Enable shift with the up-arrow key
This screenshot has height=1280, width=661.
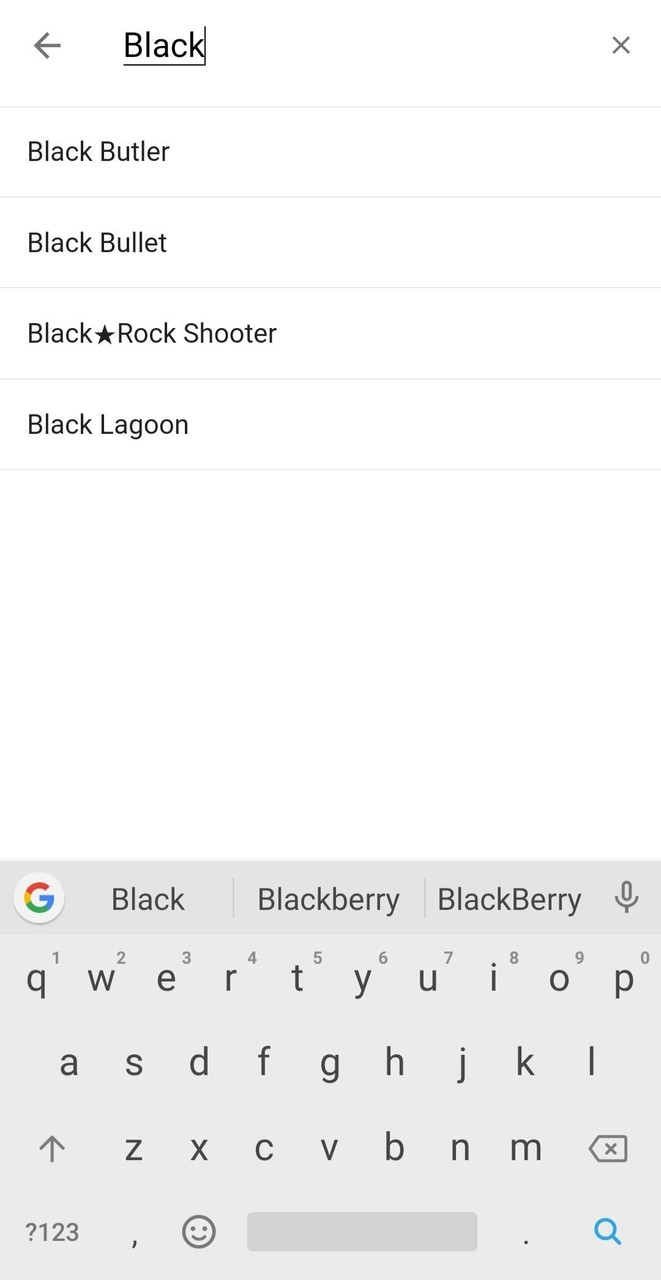[52, 1148]
